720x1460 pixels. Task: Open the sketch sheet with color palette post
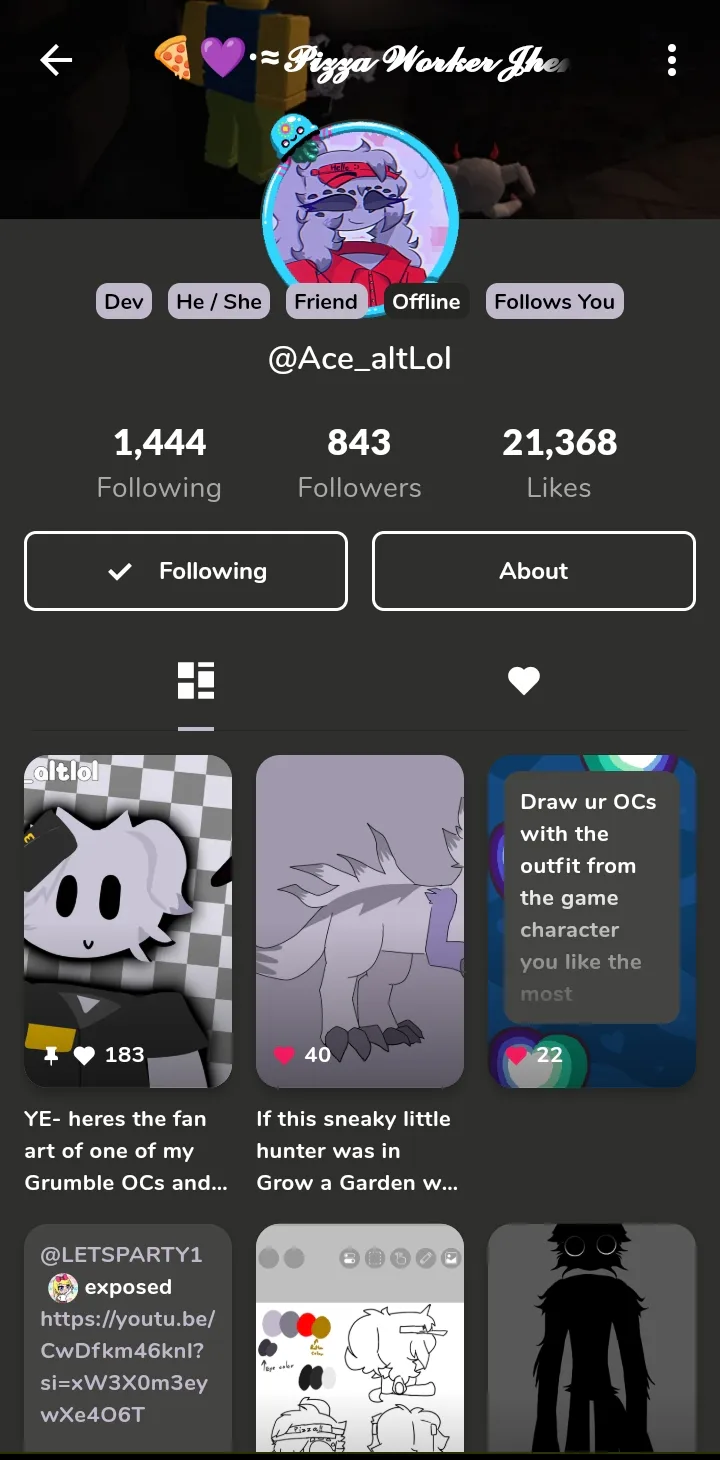click(360, 1338)
